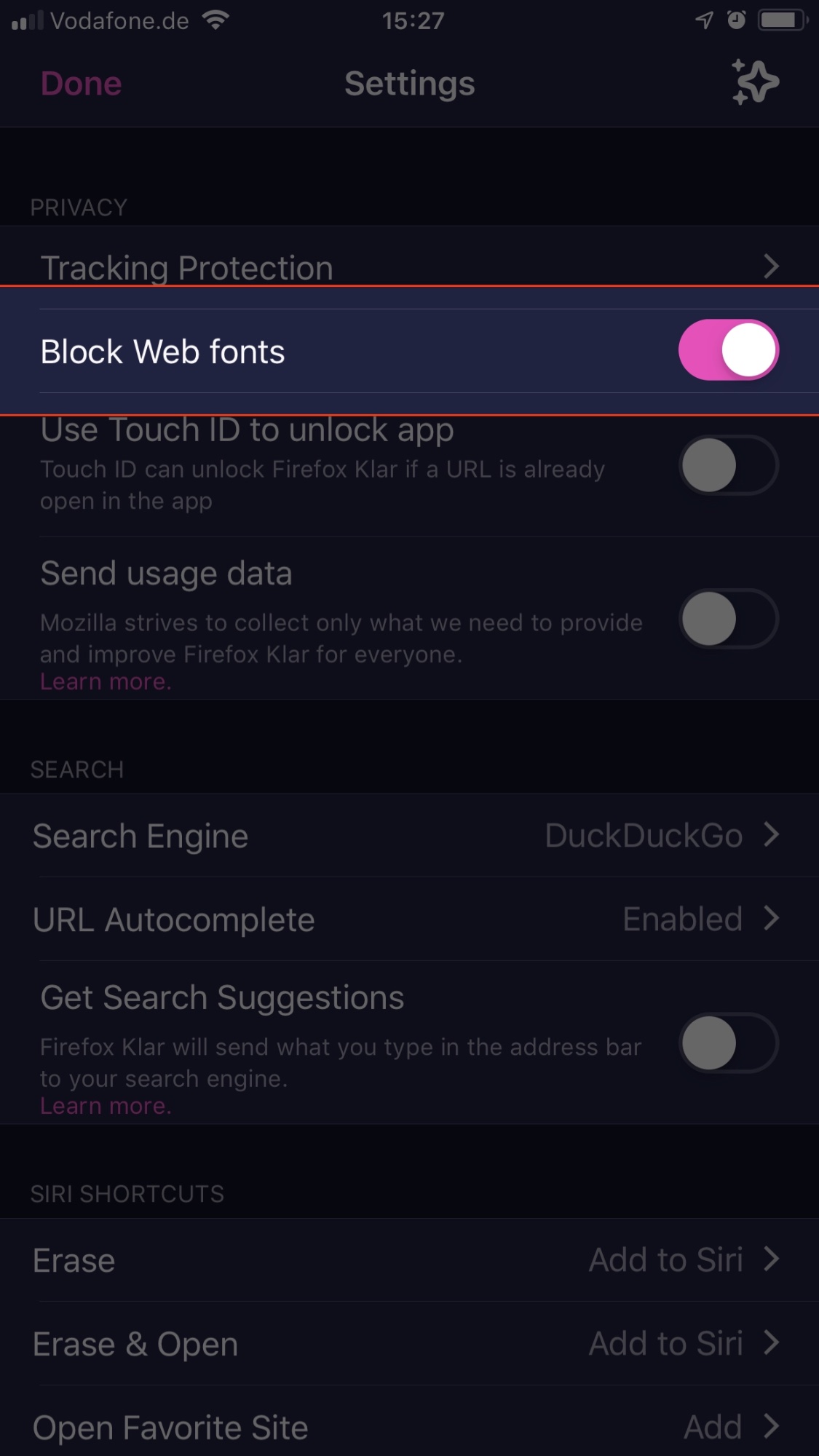Screen dimensions: 819x1456
Task: Tap Done to close Settings
Action: coord(81,84)
